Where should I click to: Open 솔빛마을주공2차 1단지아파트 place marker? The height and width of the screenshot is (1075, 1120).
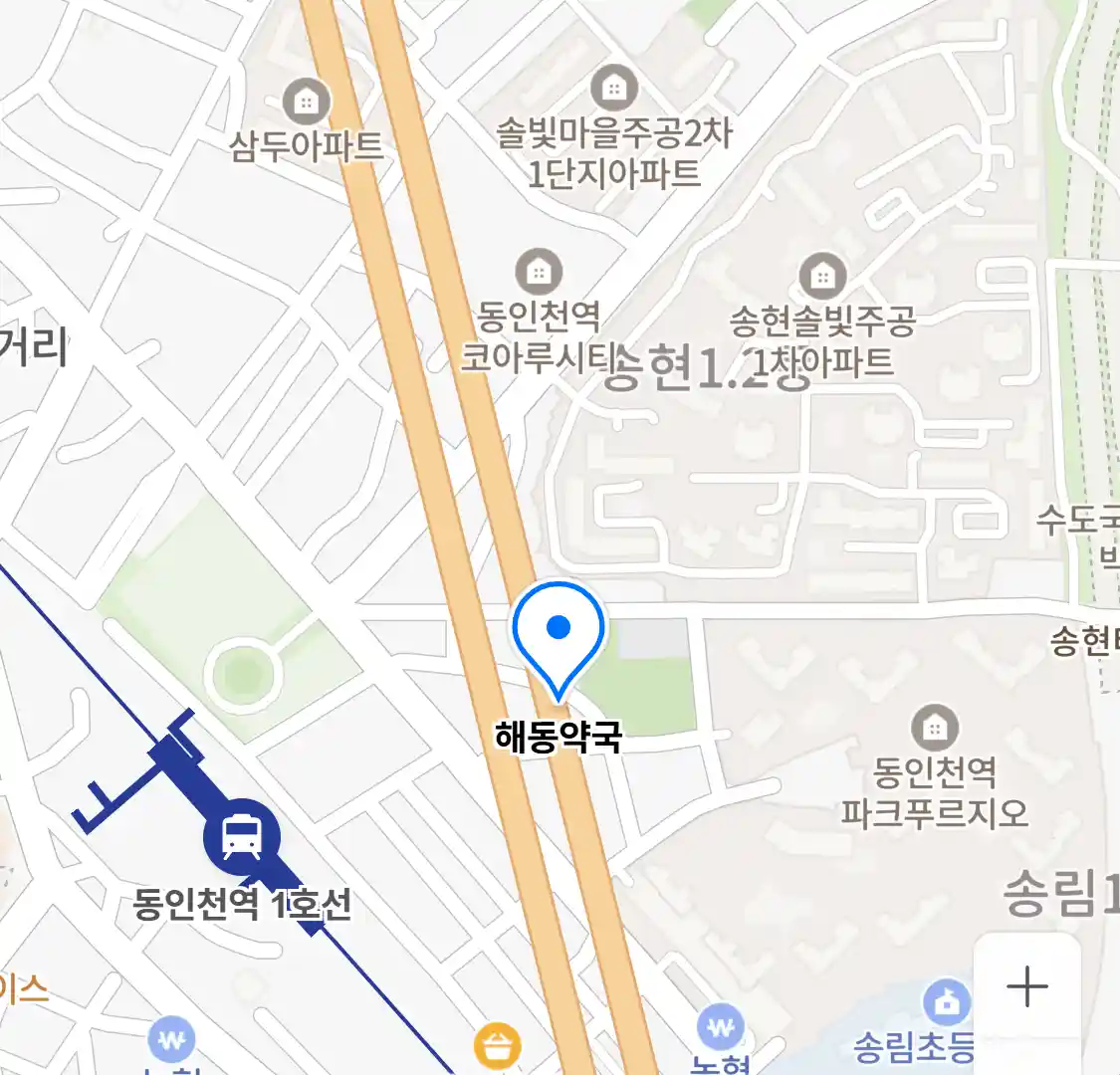coord(614,89)
